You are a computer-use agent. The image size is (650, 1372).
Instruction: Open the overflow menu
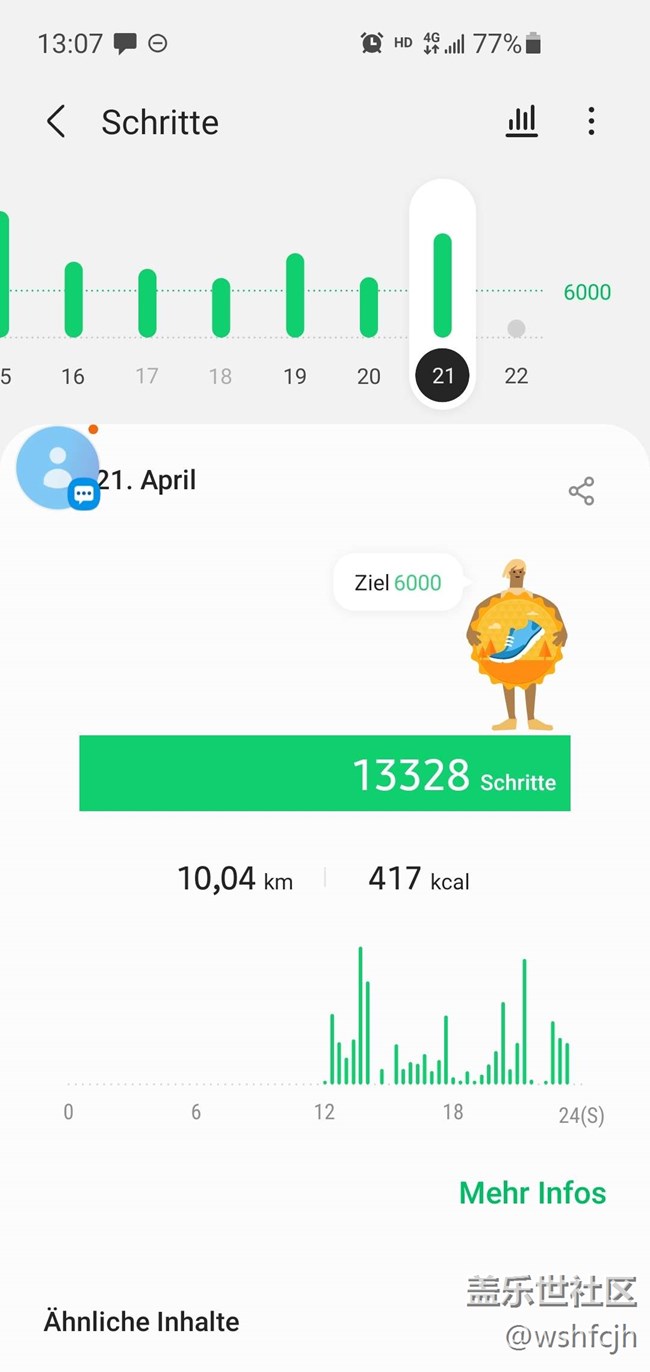tap(591, 122)
